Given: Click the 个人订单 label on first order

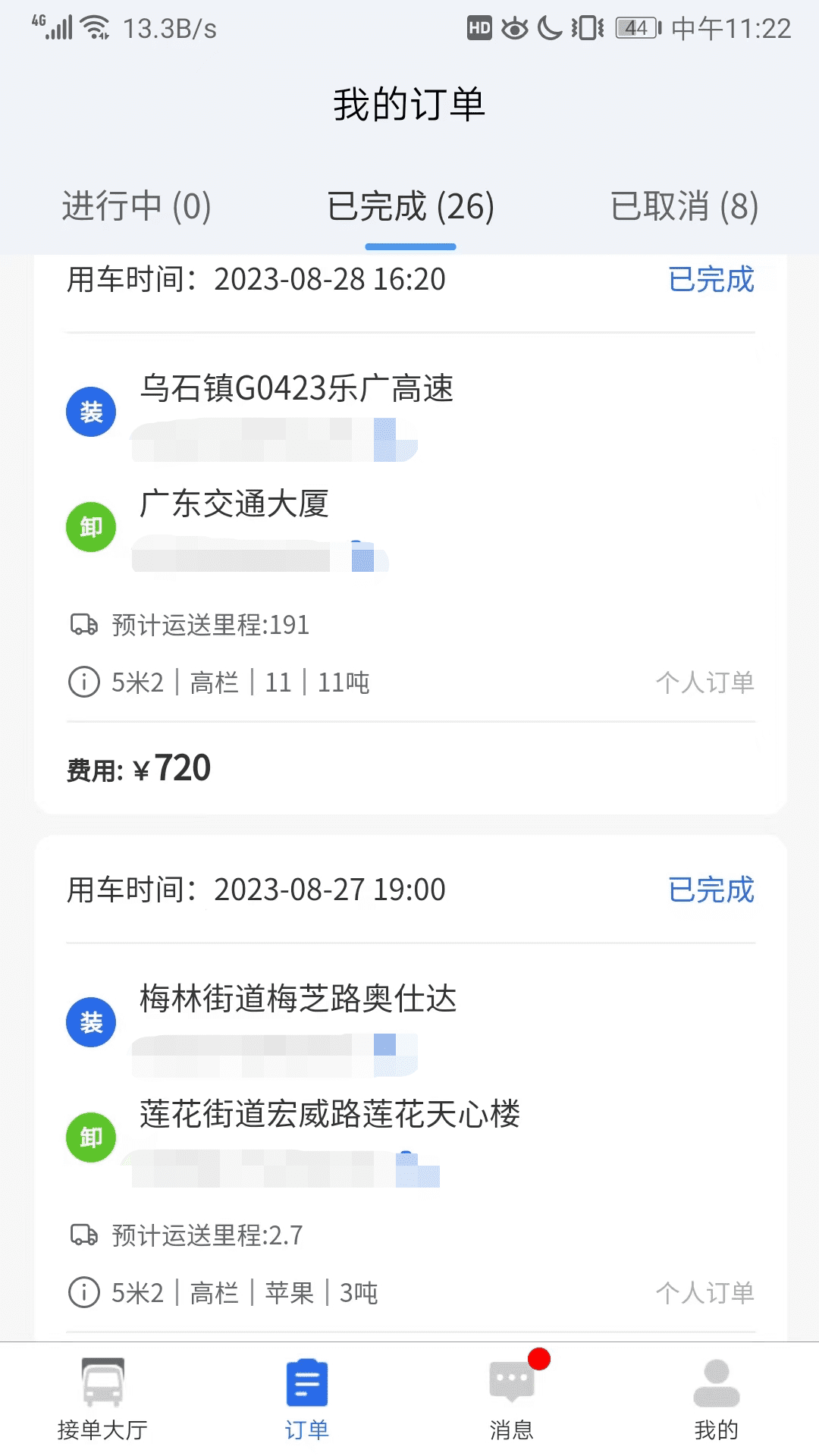Looking at the screenshot, I should [704, 682].
